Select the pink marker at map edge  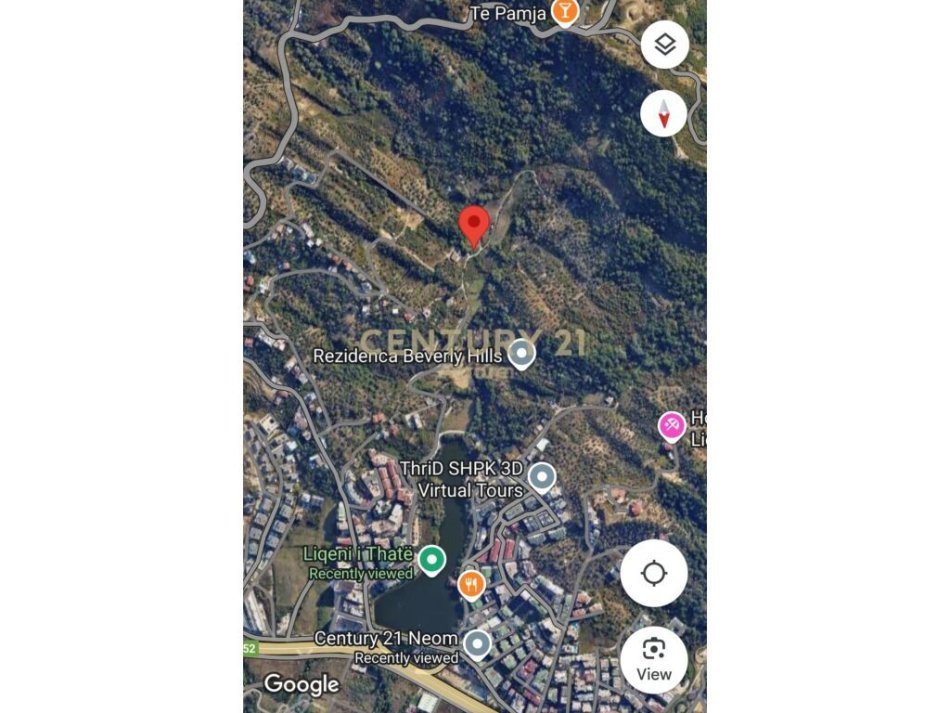pos(672,425)
